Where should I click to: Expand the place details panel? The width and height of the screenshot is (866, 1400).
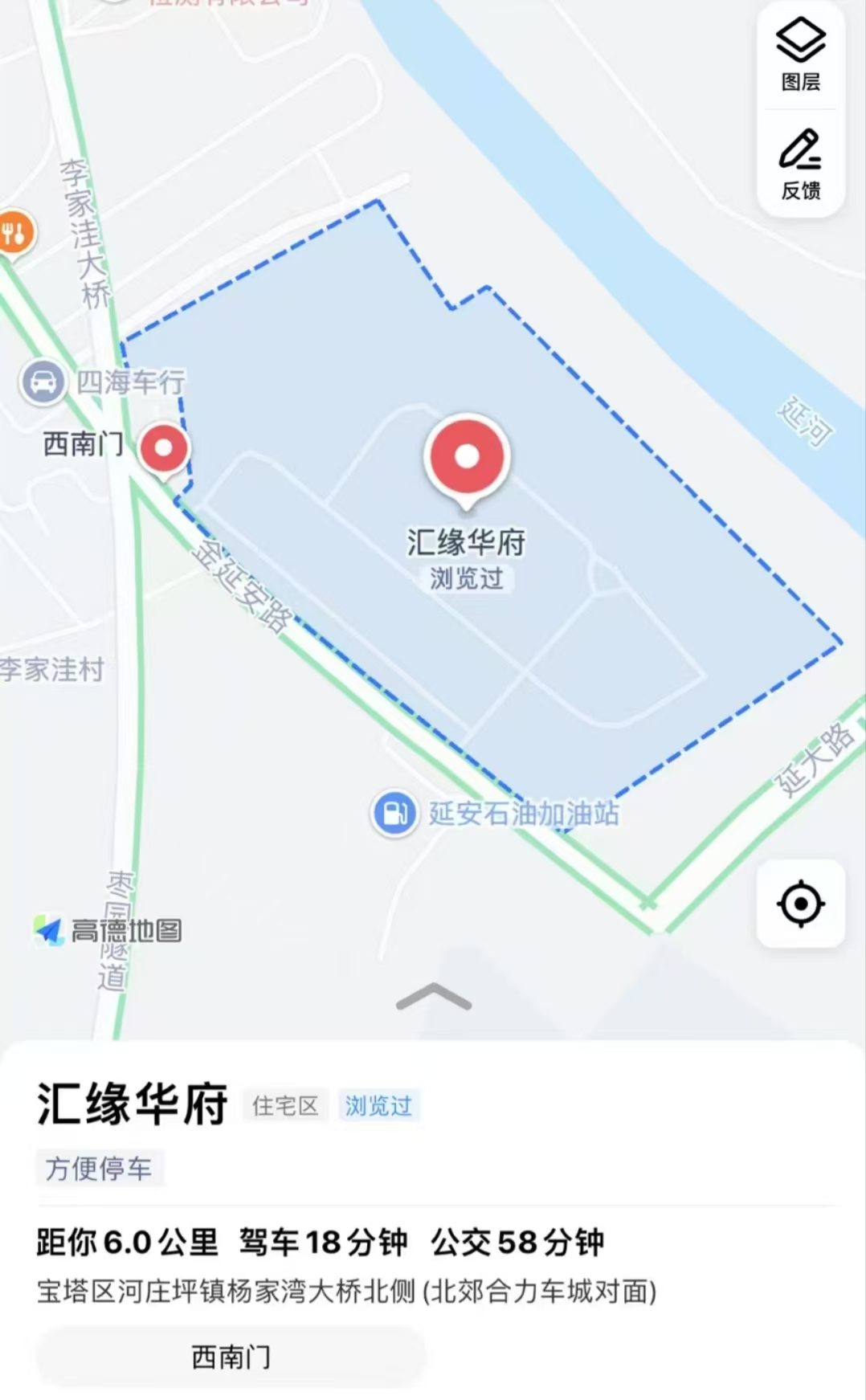pyautogui.click(x=434, y=998)
